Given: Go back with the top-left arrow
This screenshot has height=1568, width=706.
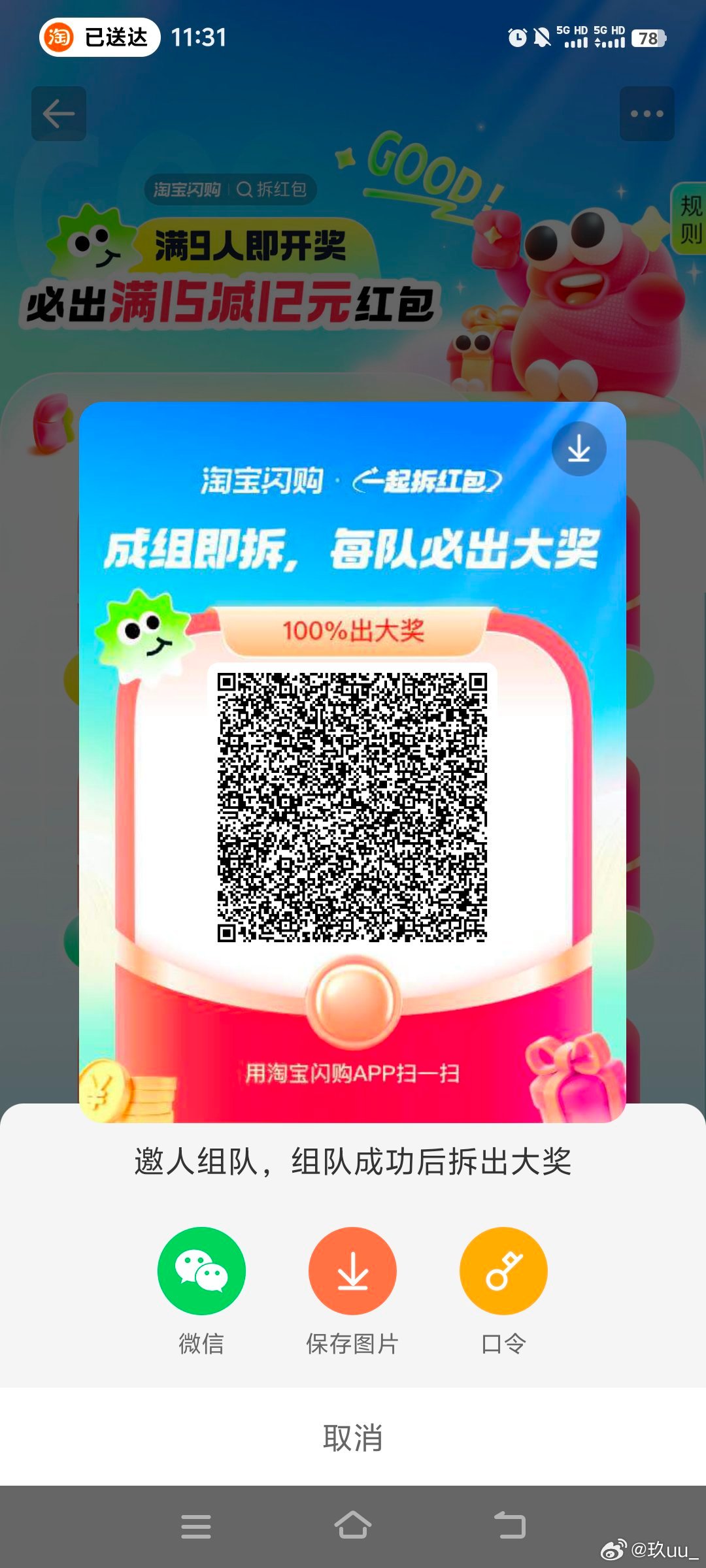Looking at the screenshot, I should [59, 114].
